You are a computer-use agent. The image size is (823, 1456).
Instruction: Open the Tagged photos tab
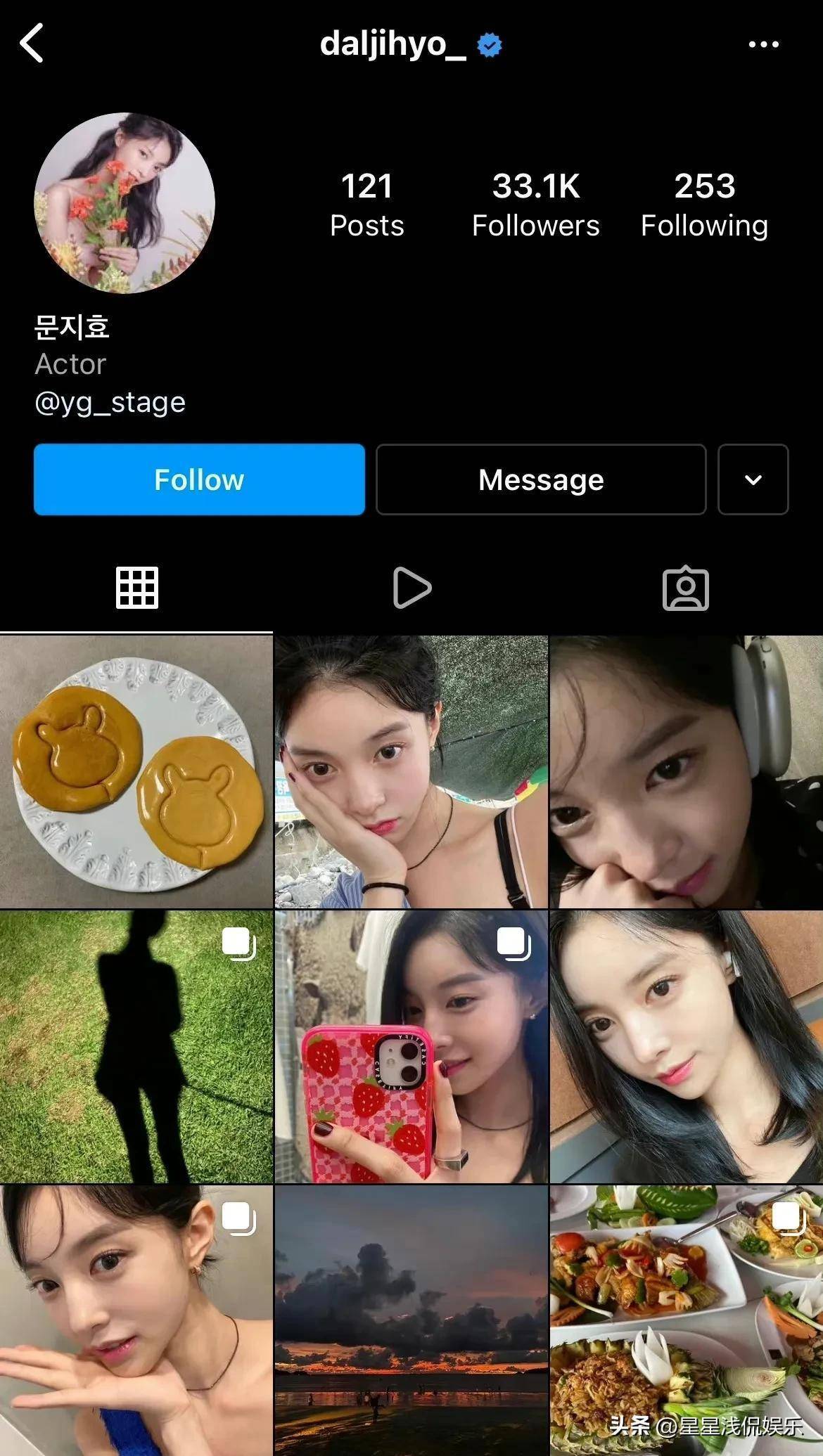[686, 589]
